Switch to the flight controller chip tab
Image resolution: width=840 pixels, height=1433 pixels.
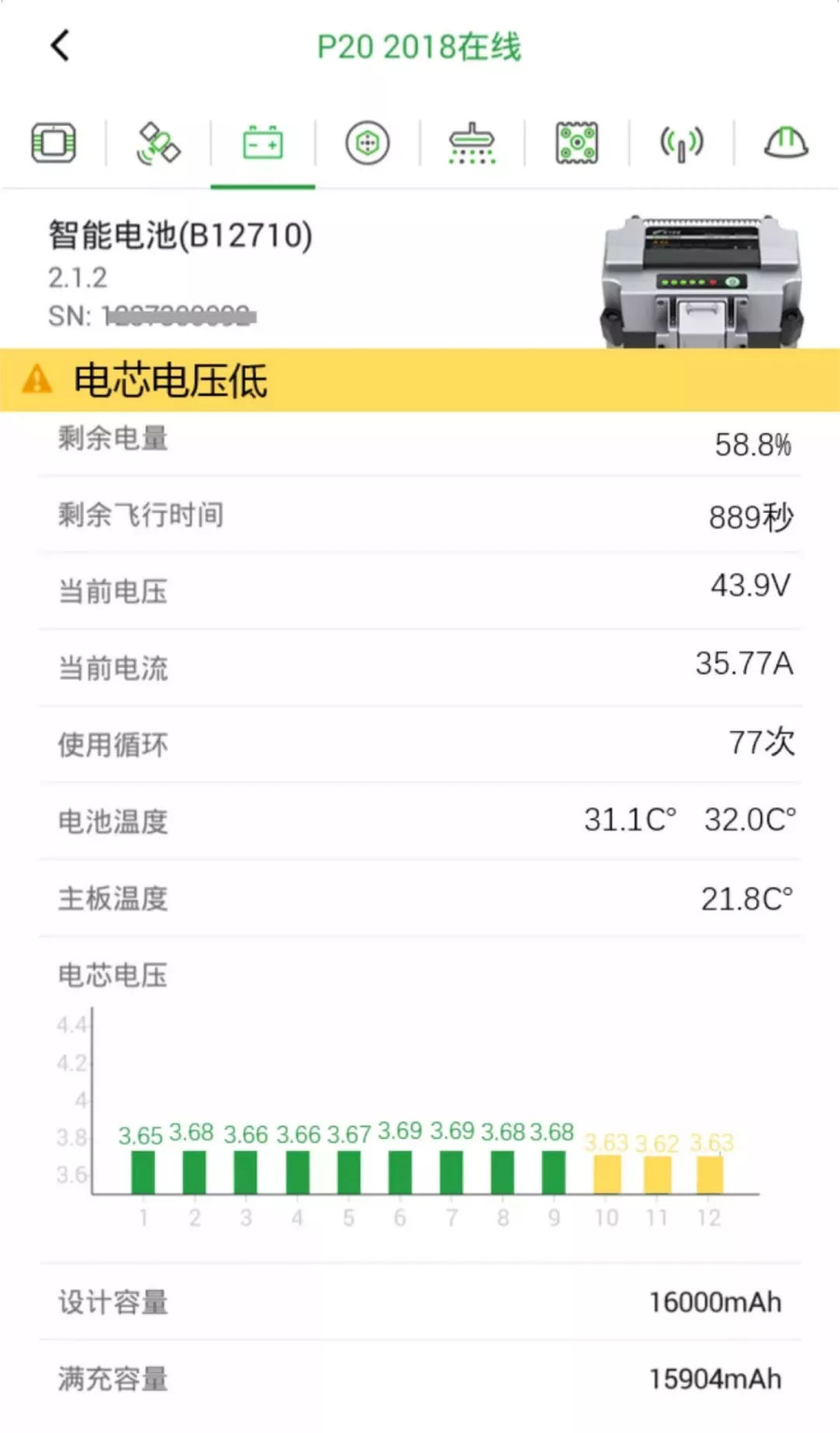[54, 143]
